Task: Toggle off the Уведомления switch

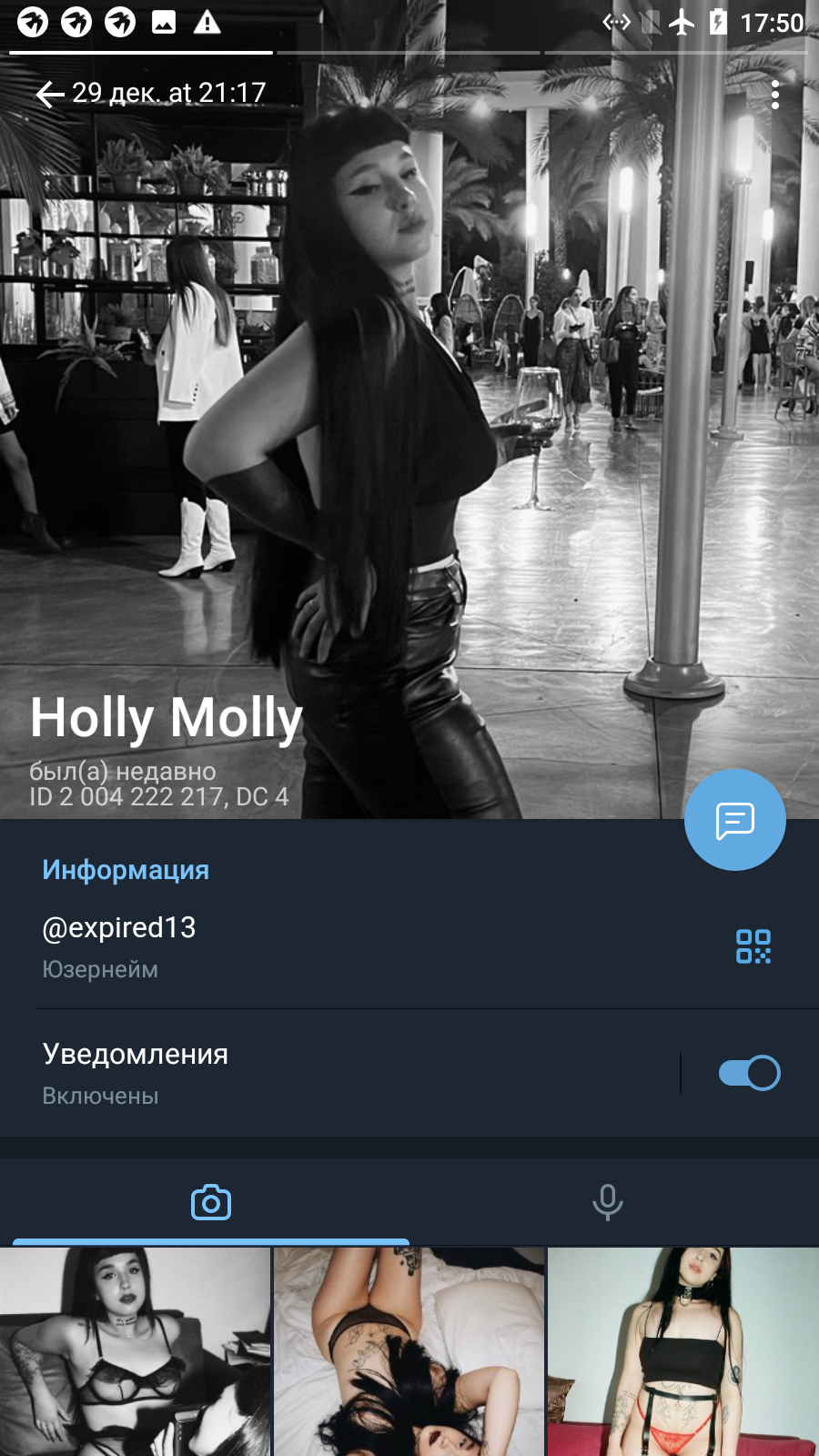Action: pos(749,1073)
